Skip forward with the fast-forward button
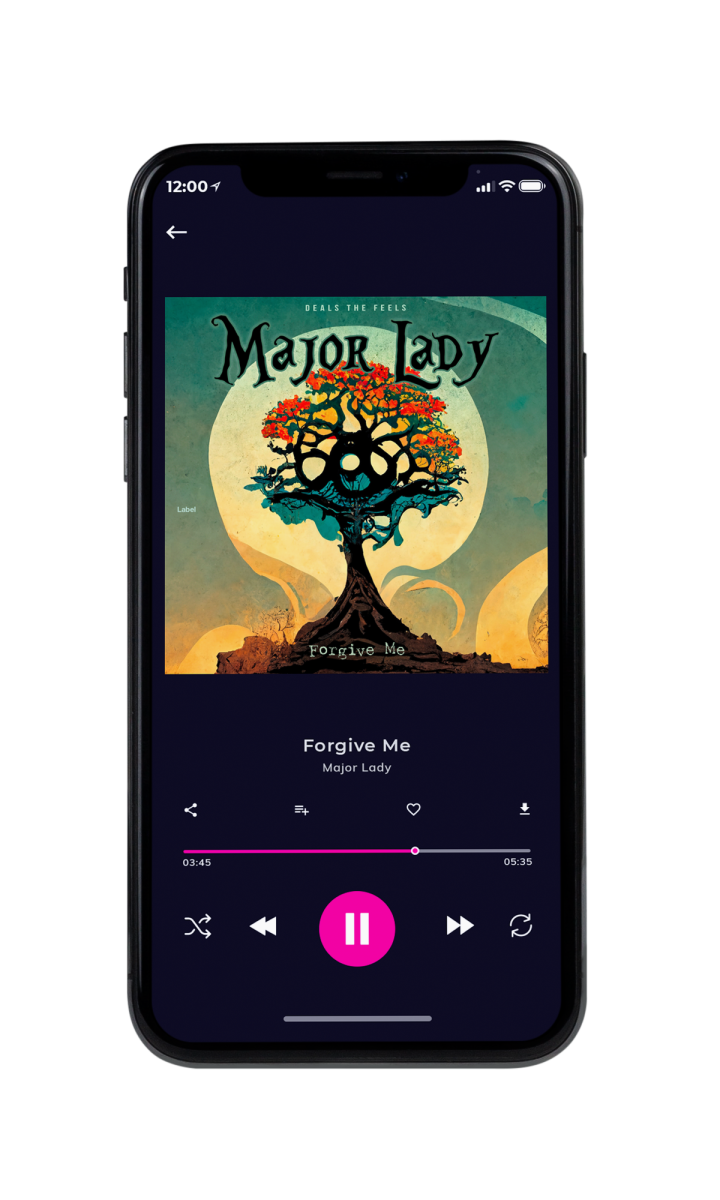The image size is (720, 1200). coord(460,926)
